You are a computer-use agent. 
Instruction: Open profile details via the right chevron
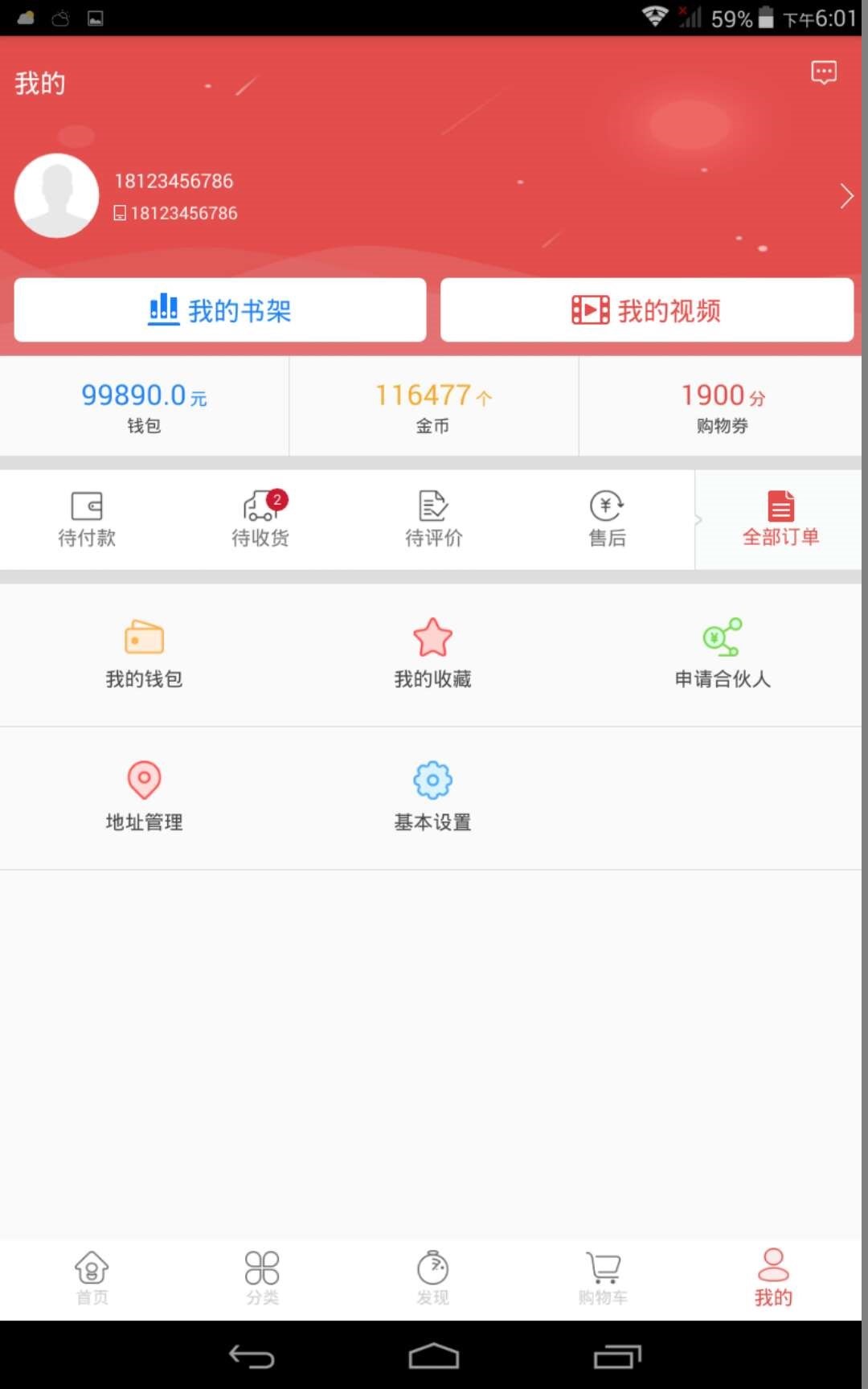846,196
